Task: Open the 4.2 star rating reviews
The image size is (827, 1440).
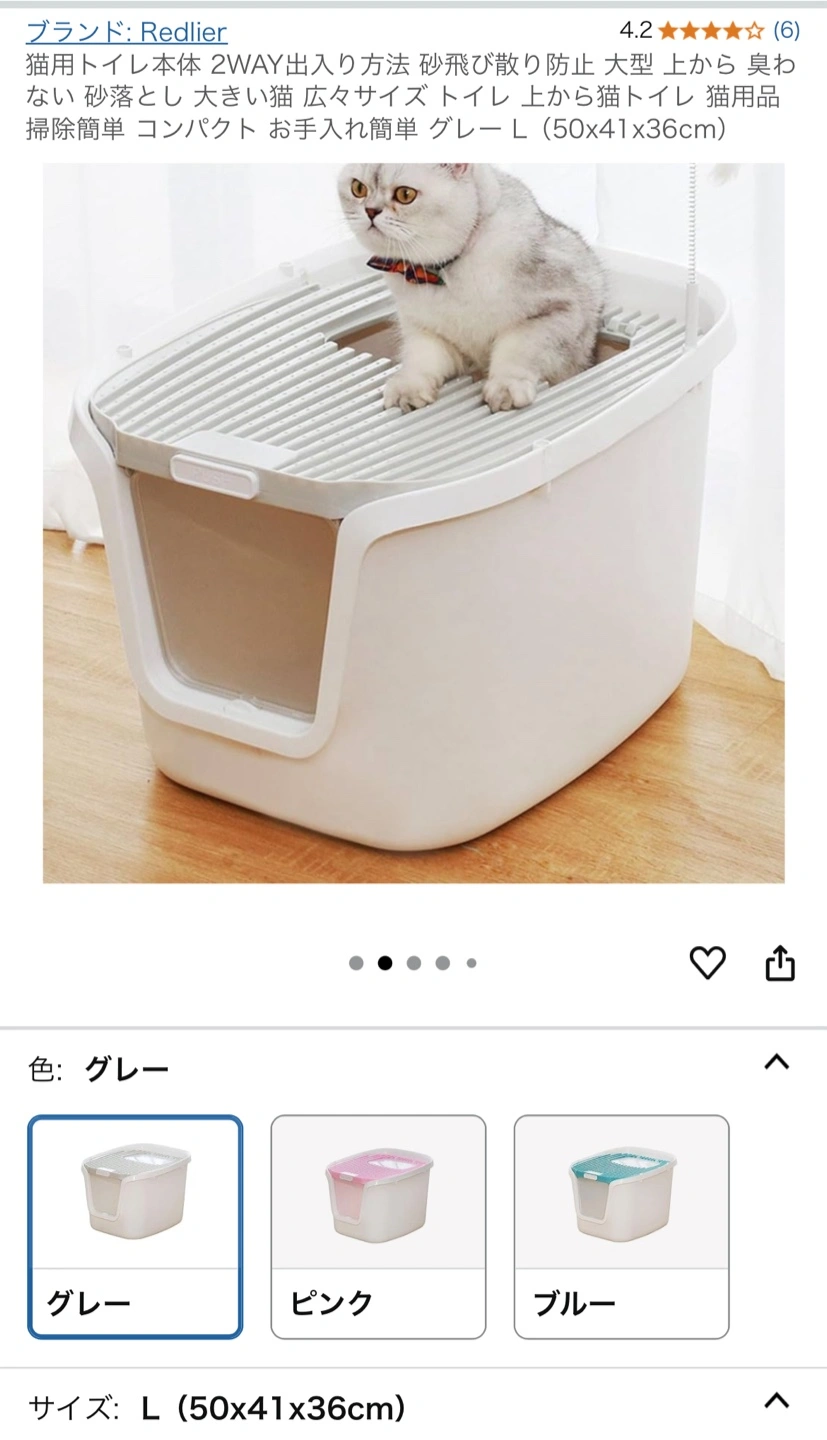Action: tap(709, 30)
